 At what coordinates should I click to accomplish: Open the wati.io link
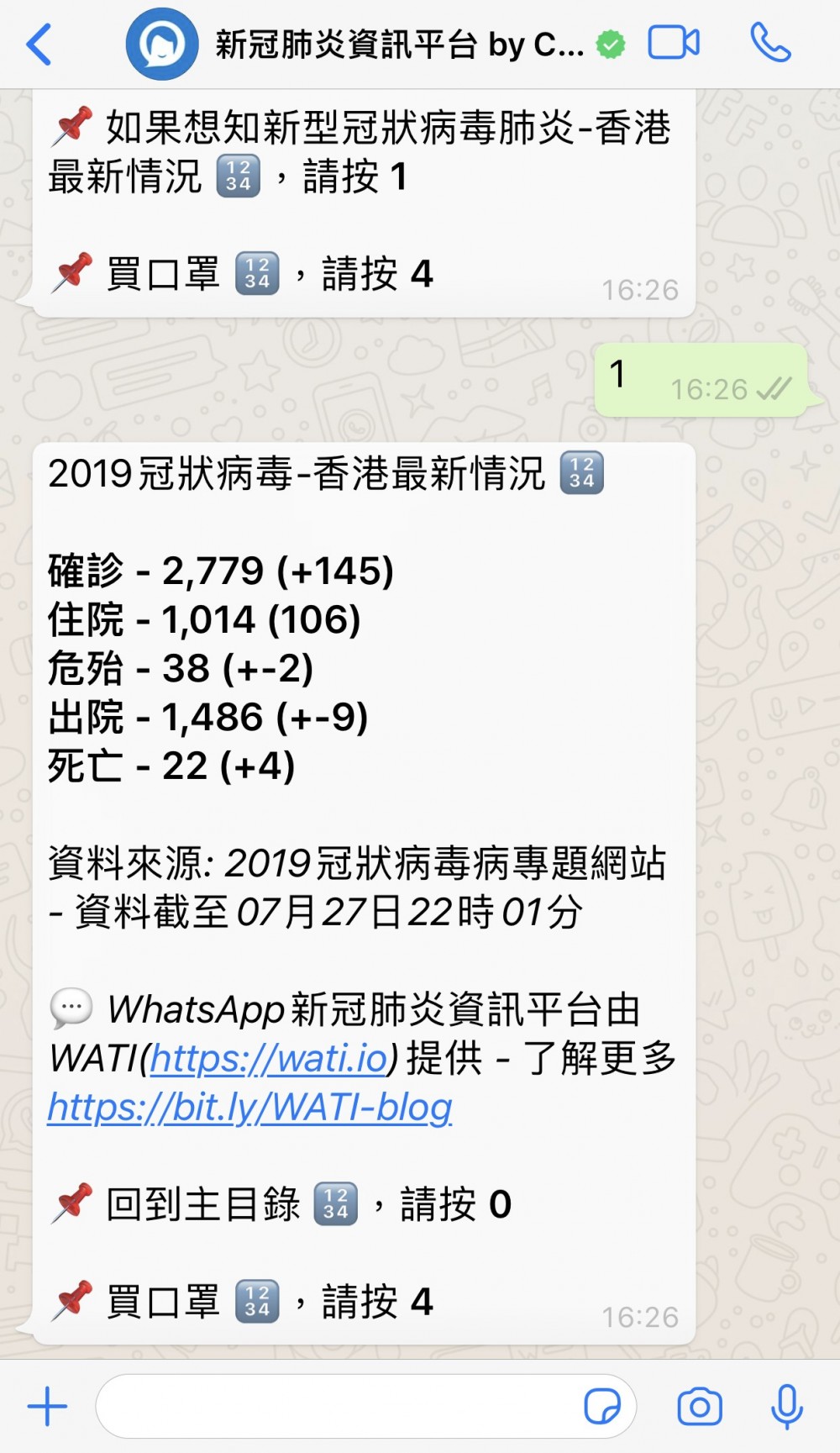coord(268,1059)
